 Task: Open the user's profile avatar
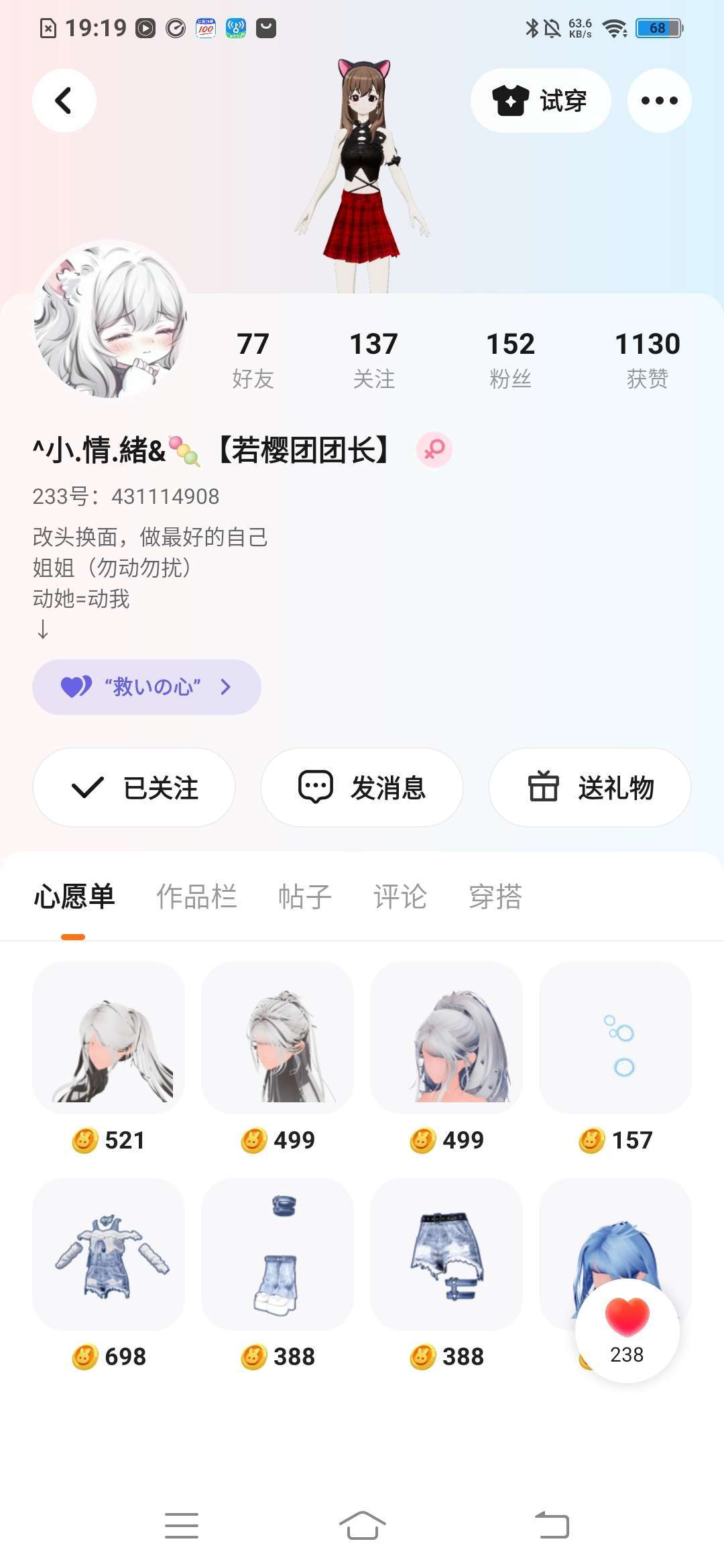click(x=111, y=320)
